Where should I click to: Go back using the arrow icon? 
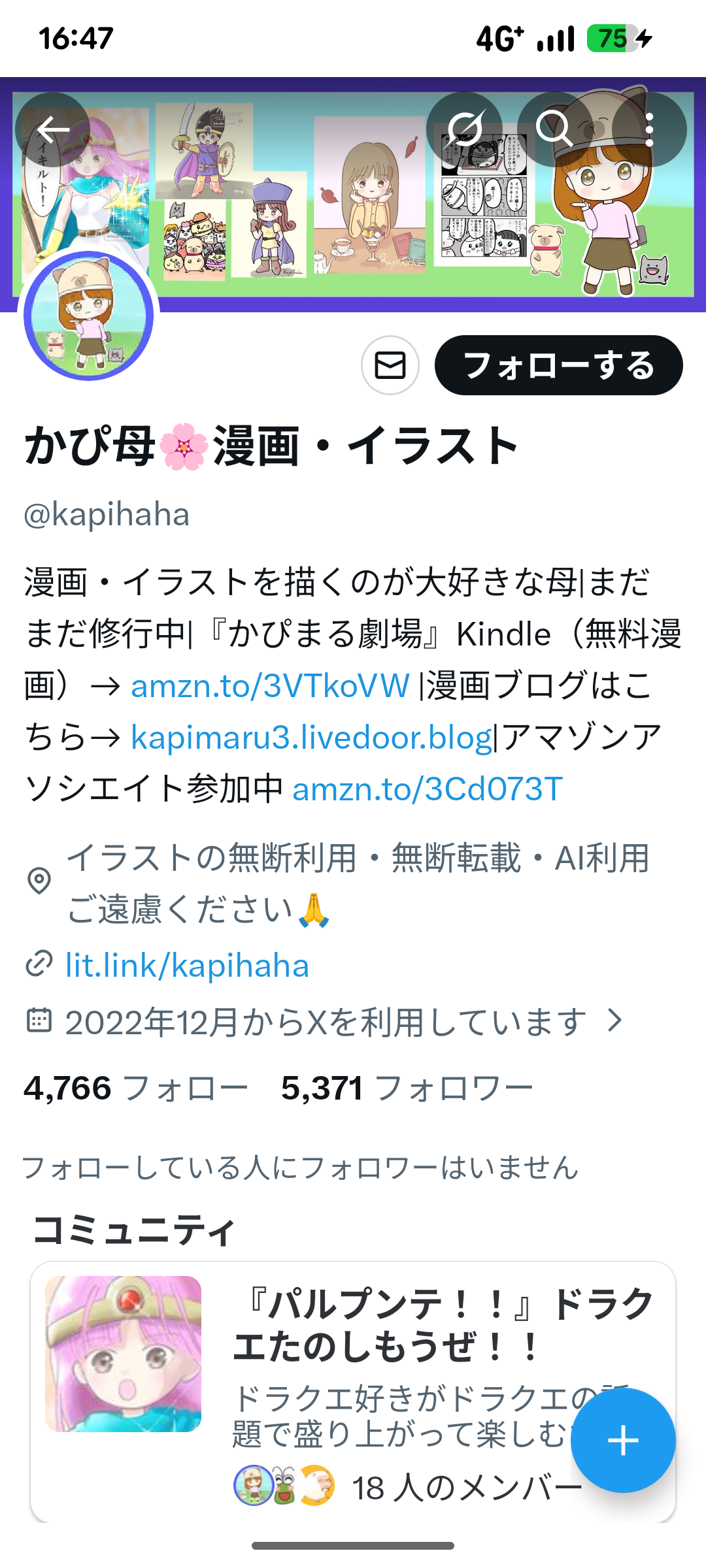point(53,130)
